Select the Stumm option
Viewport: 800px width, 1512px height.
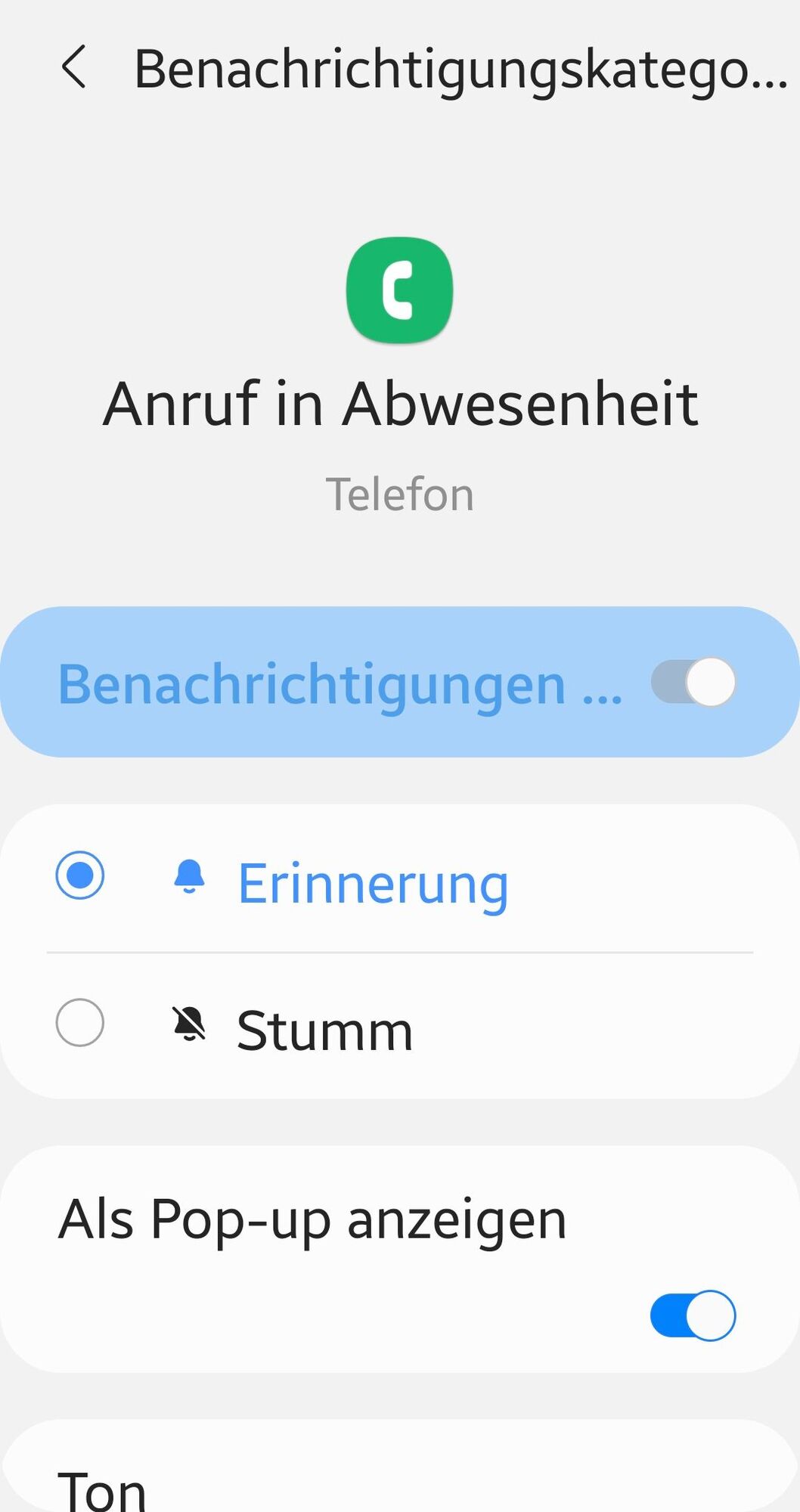point(80,1023)
